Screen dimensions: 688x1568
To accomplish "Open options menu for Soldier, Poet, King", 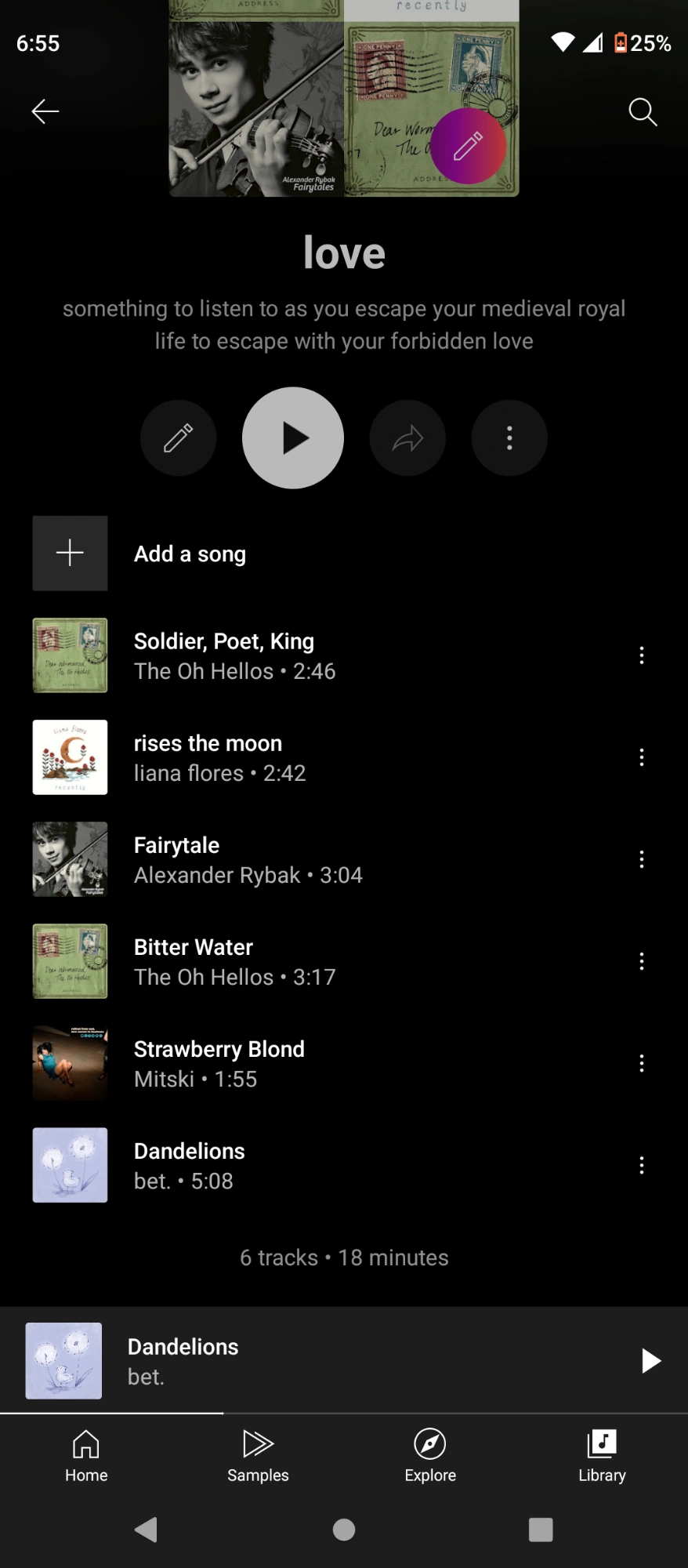I will (x=641, y=655).
